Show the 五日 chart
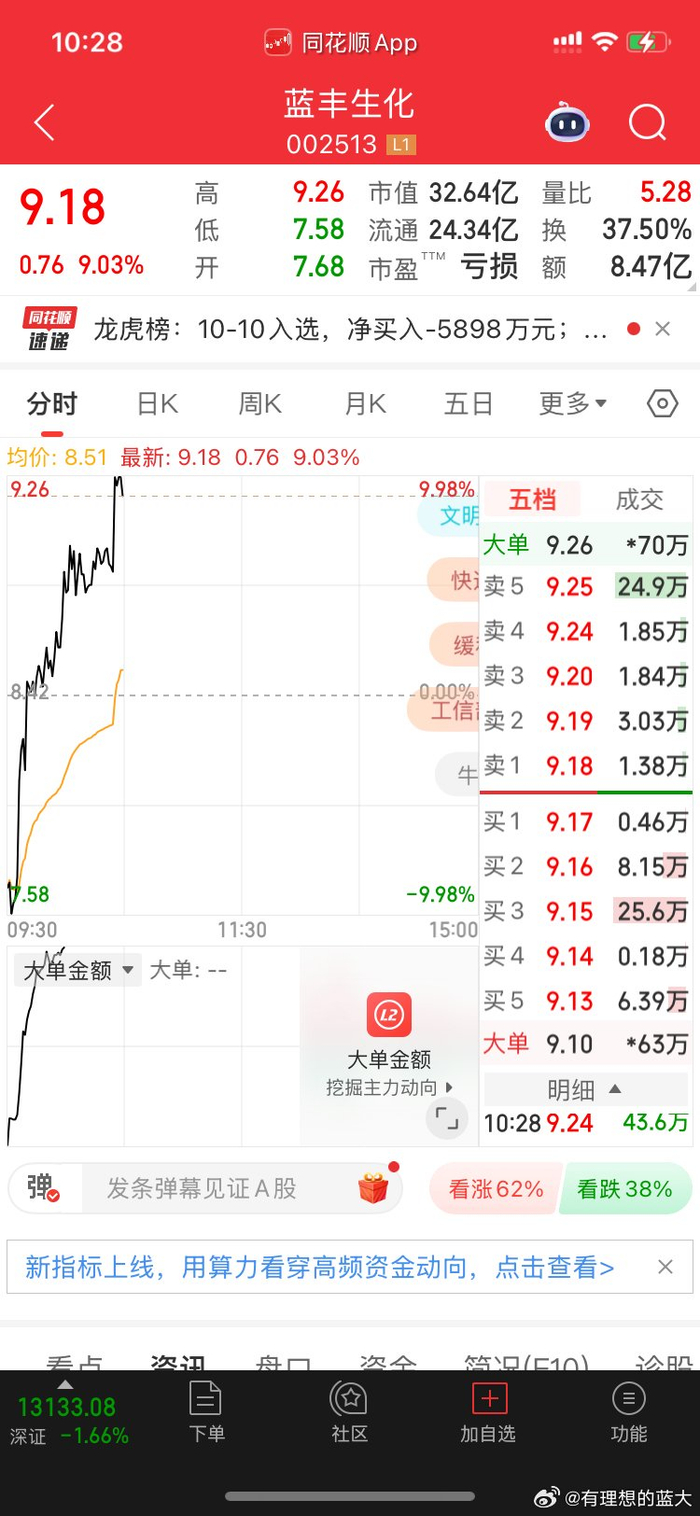Screen dimensions: 700x1516 click(469, 404)
